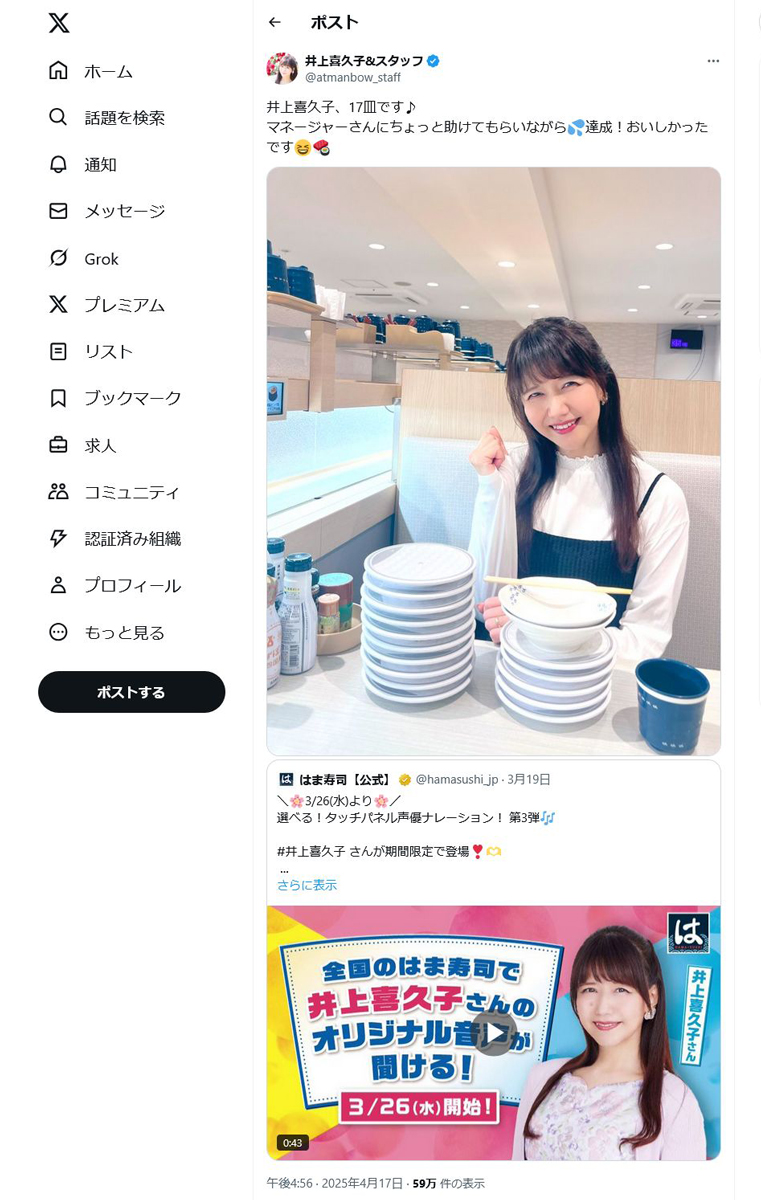Open the X logo home
This screenshot has height=1200, width=761.
[x=59, y=23]
